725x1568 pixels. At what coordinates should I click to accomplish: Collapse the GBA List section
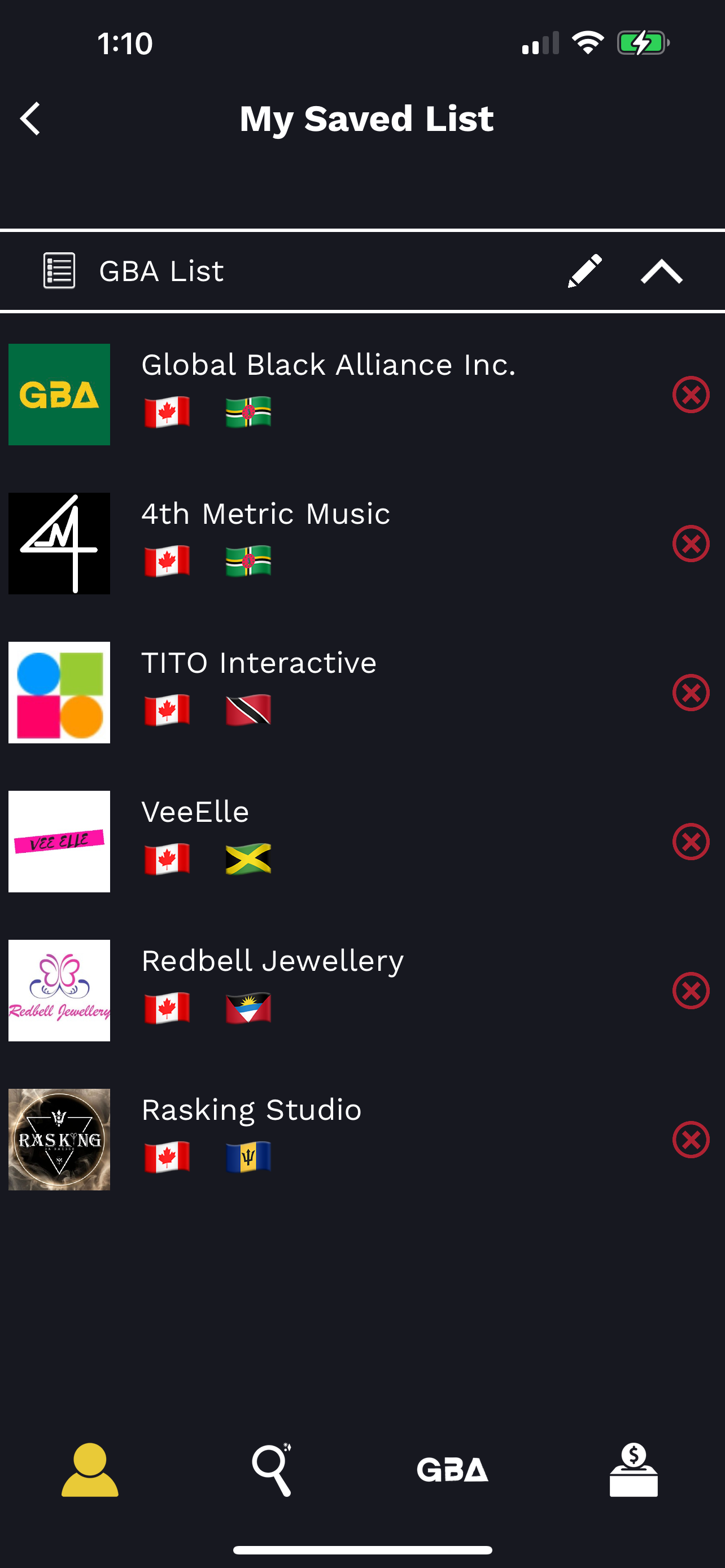662,271
